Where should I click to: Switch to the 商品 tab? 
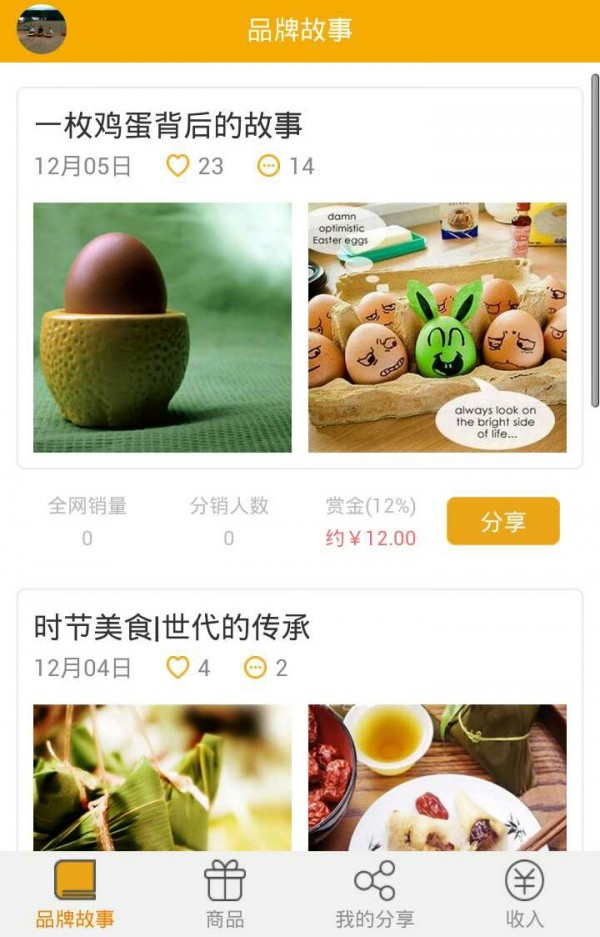coord(225,894)
